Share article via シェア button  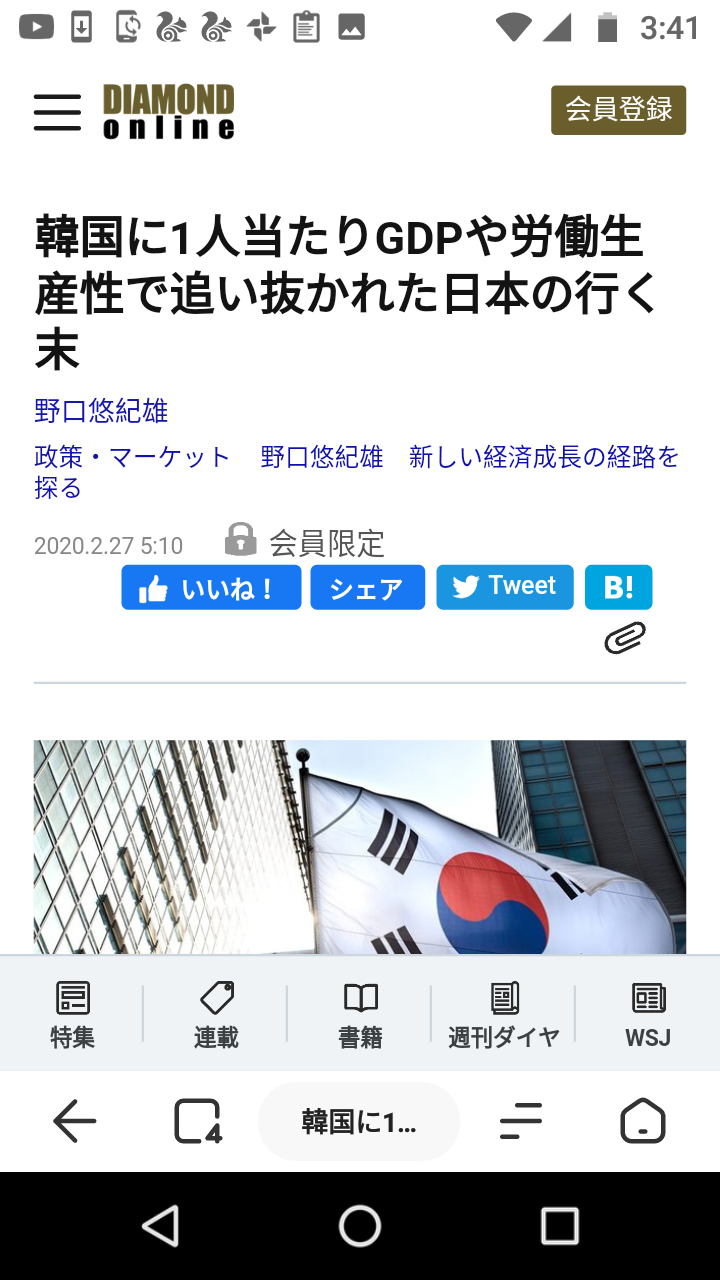tap(367, 588)
